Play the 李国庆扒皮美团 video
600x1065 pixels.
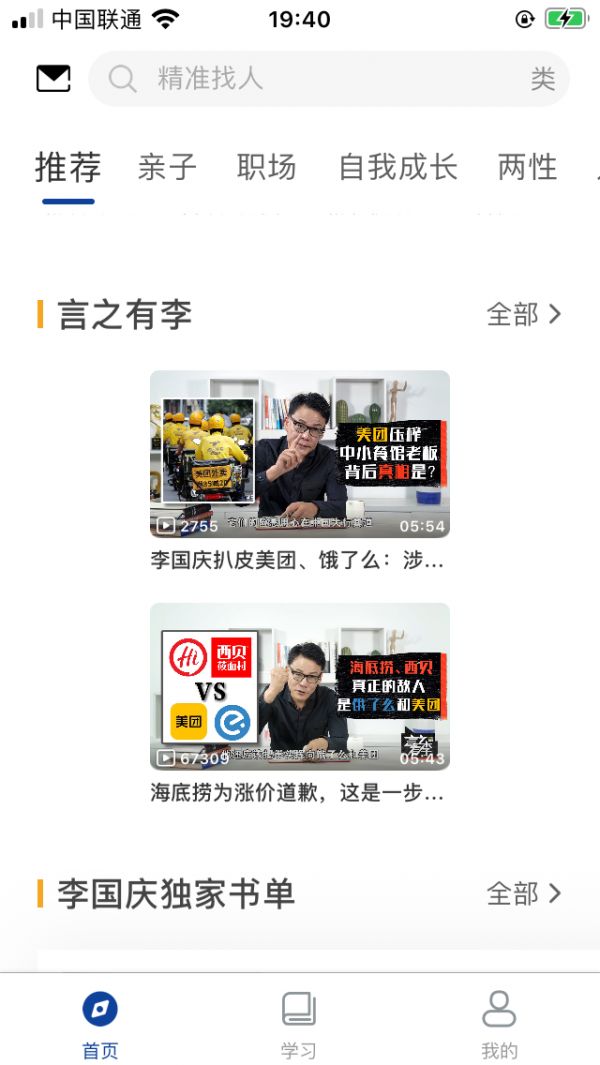coord(300,454)
